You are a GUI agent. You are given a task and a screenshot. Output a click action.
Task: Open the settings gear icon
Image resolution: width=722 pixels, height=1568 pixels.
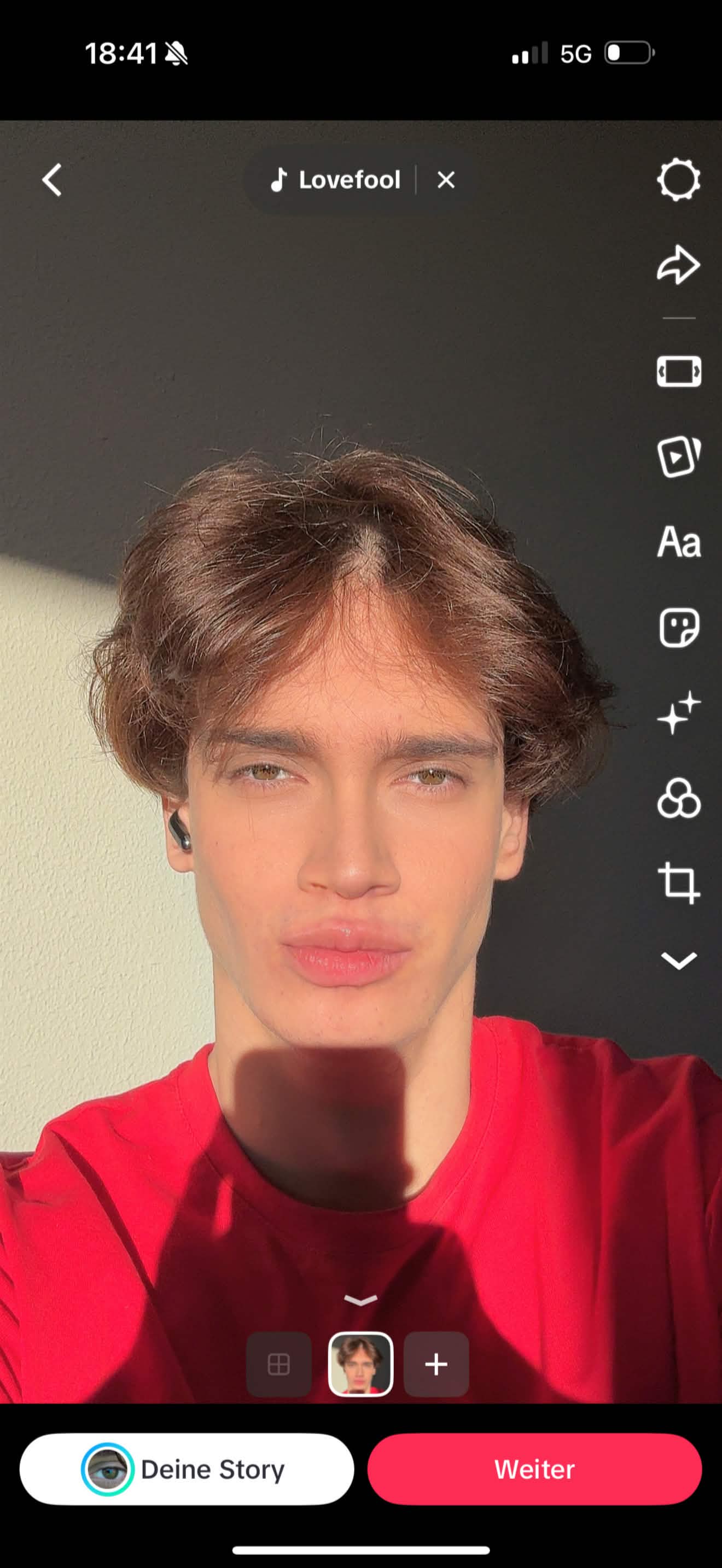678,180
